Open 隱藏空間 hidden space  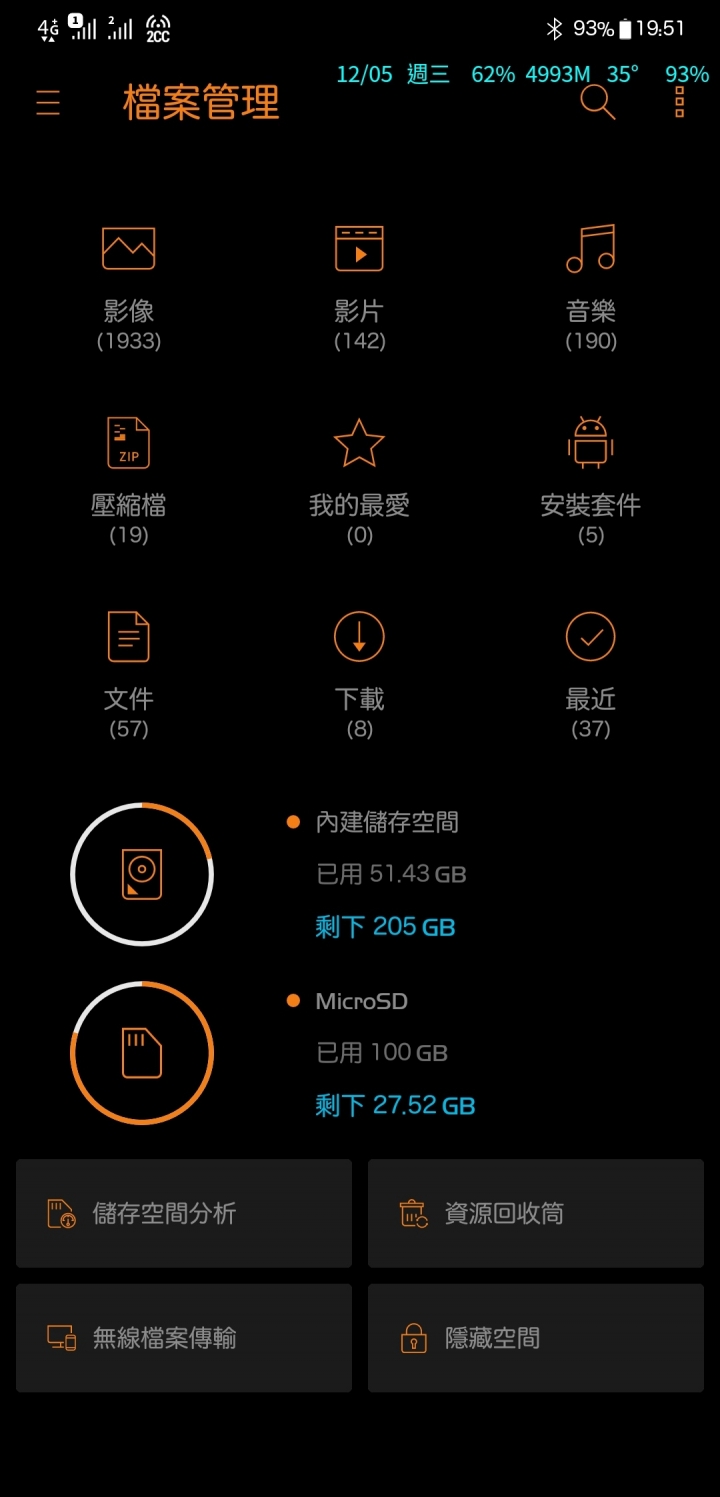click(x=536, y=1338)
